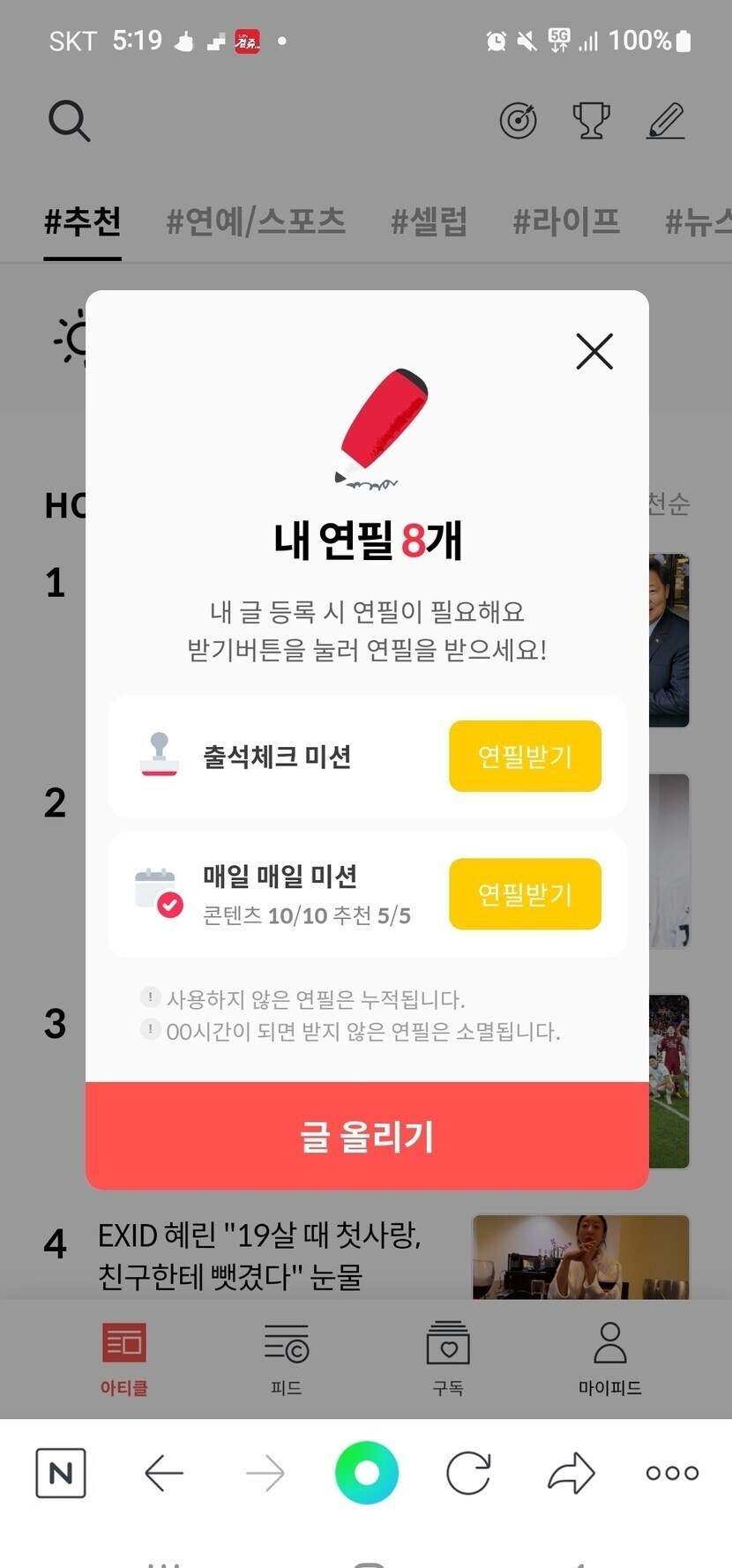Viewport: 732px width, 1568px height.
Task: Open the 마이피드 tab
Action: point(609,1358)
